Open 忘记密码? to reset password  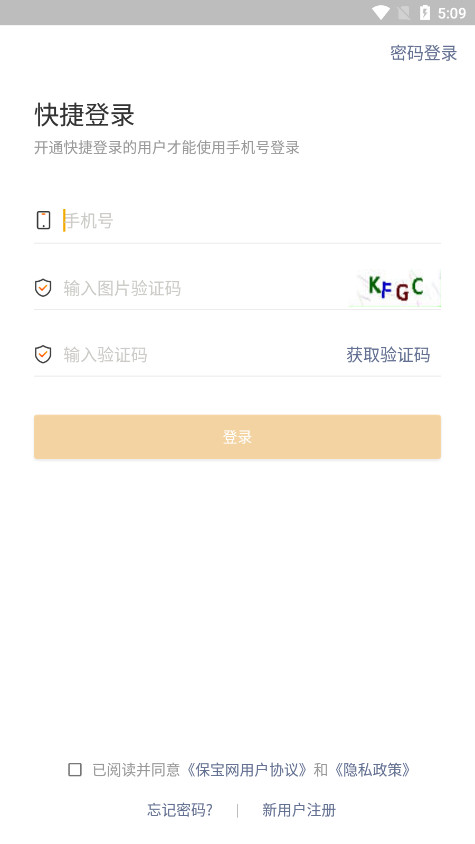point(180,810)
